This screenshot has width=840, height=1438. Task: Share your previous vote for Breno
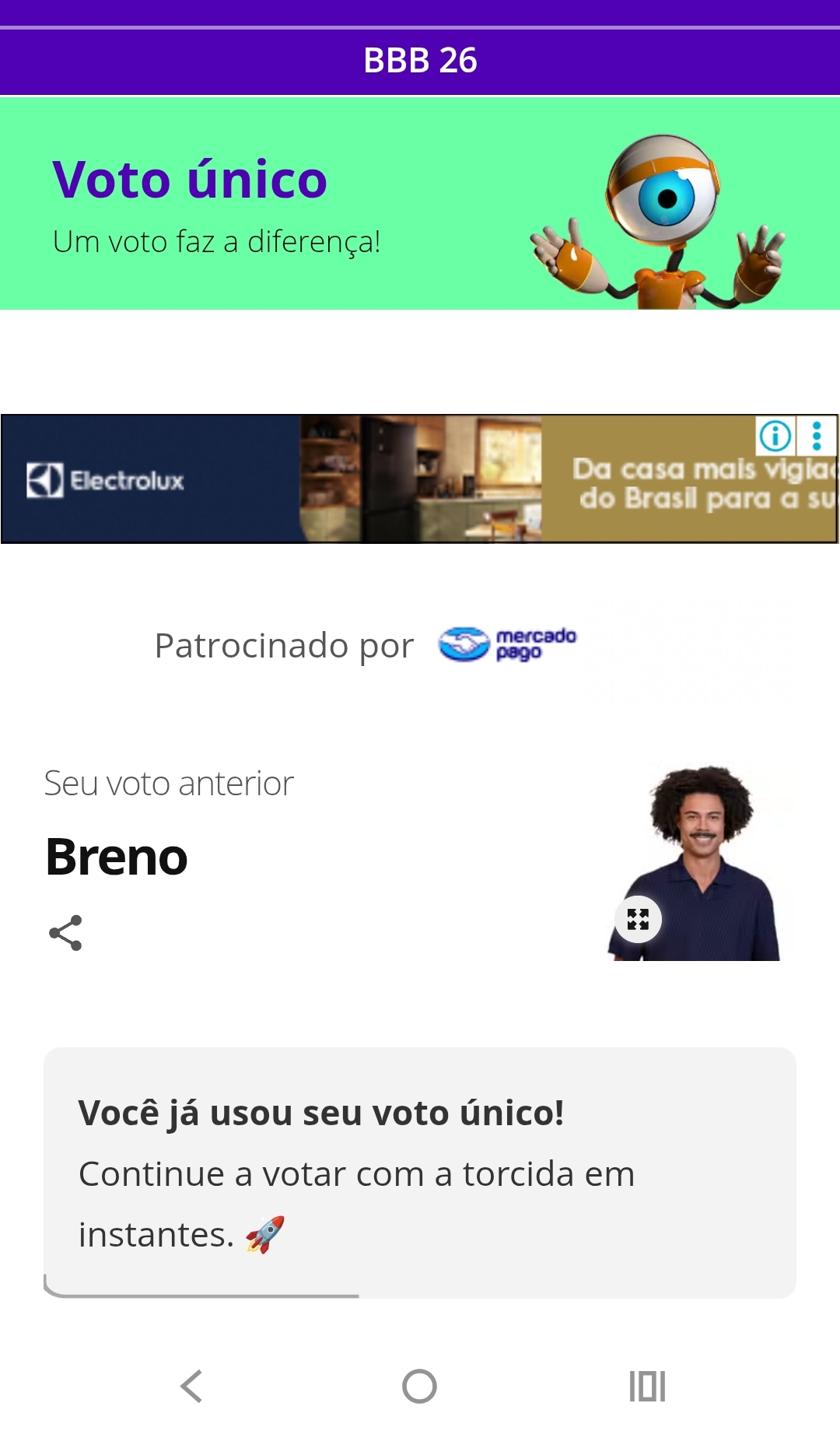(65, 932)
